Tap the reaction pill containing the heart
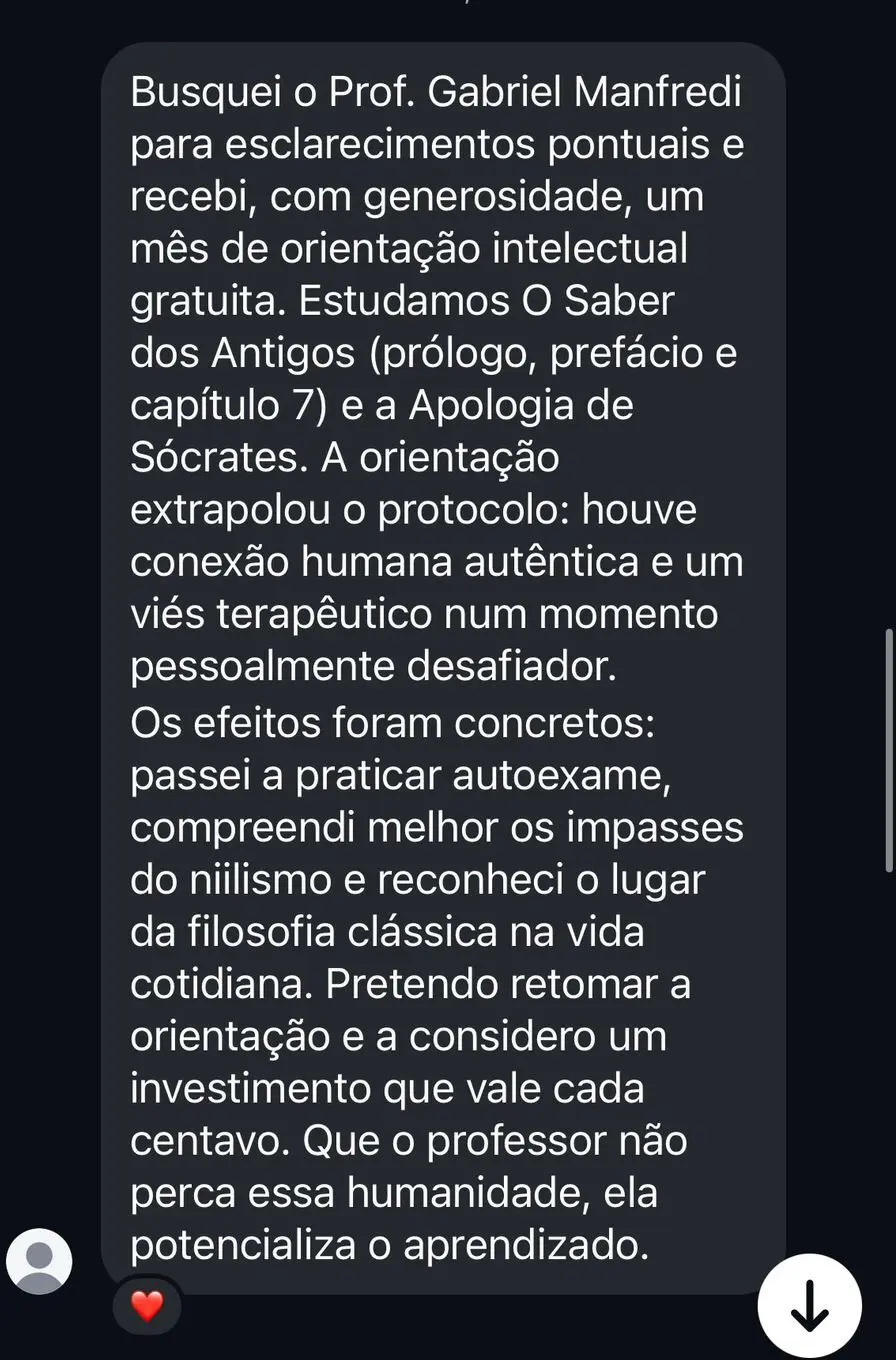The image size is (896, 1360). [148, 1305]
